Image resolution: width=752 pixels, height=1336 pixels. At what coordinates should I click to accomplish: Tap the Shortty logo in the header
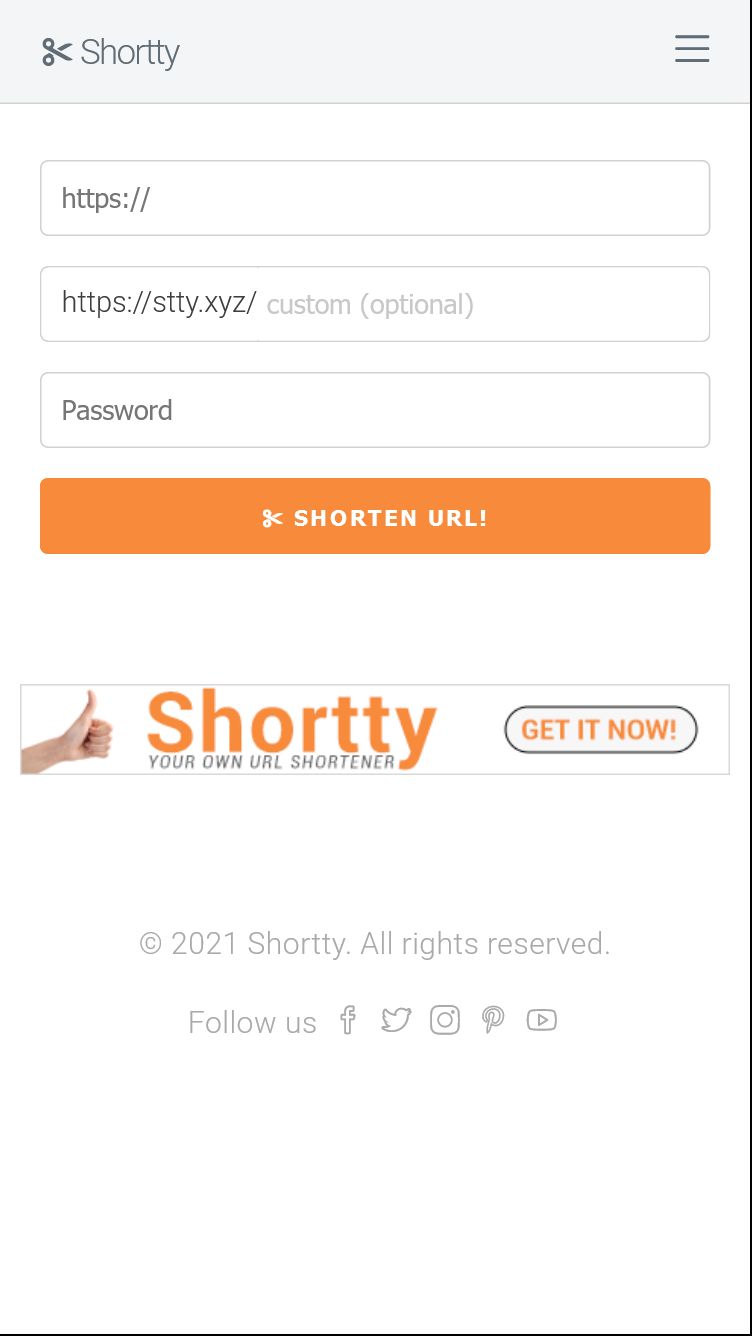[111, 52]
